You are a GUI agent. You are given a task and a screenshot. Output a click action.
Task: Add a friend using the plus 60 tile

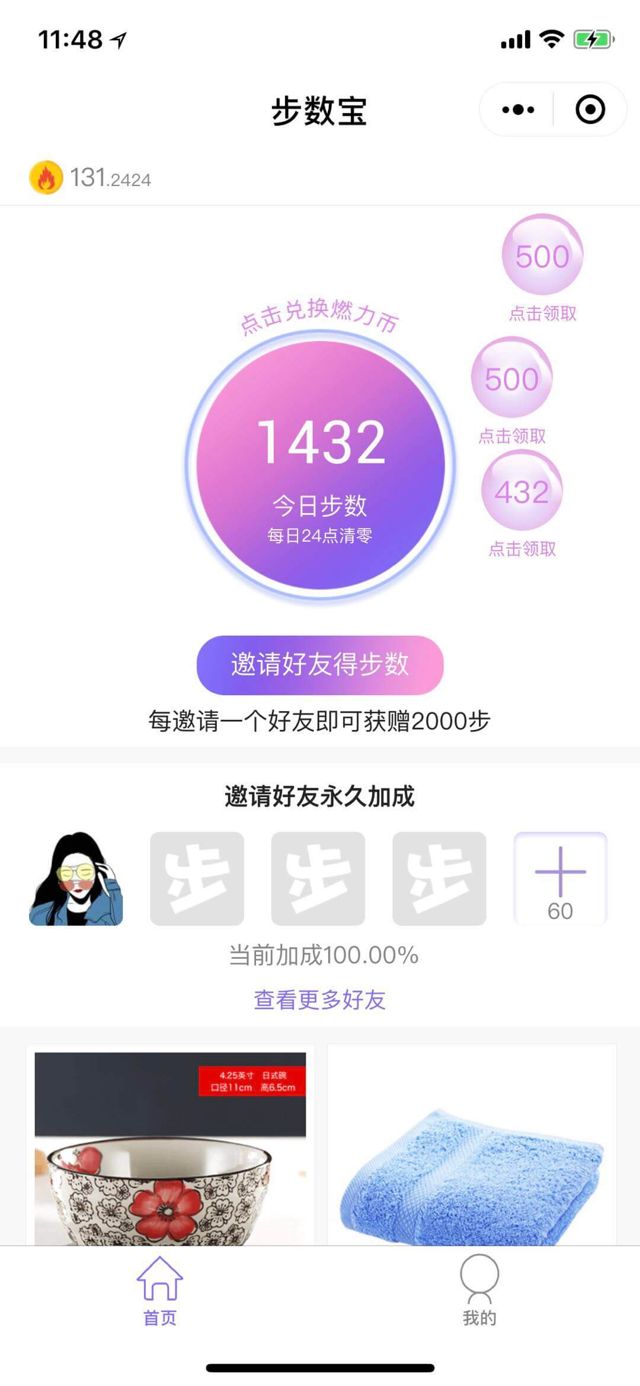(x=560, y=878)
